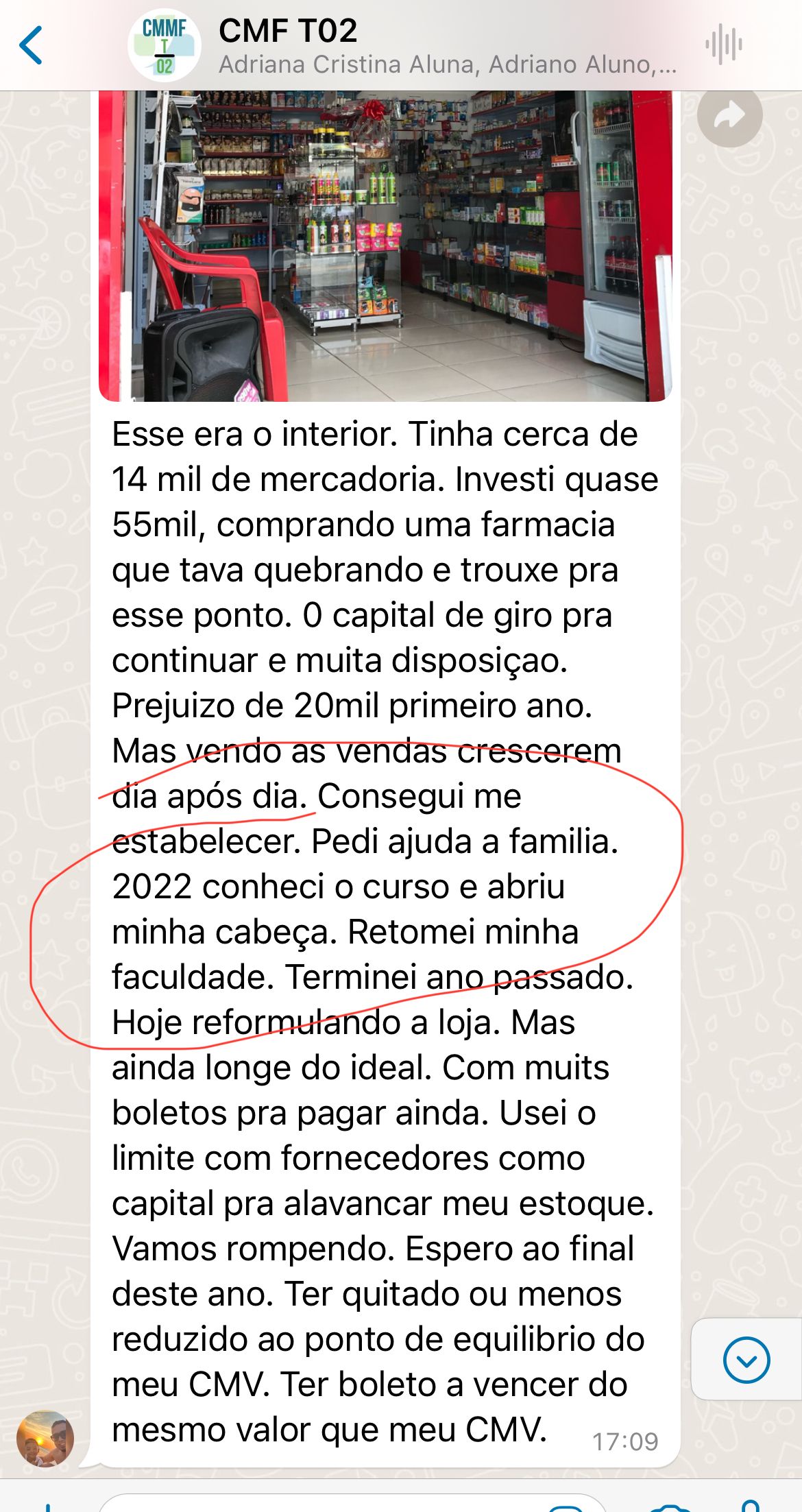Forward the store photo message
The width and height of the screenshot is (802, 1512).
729,115
